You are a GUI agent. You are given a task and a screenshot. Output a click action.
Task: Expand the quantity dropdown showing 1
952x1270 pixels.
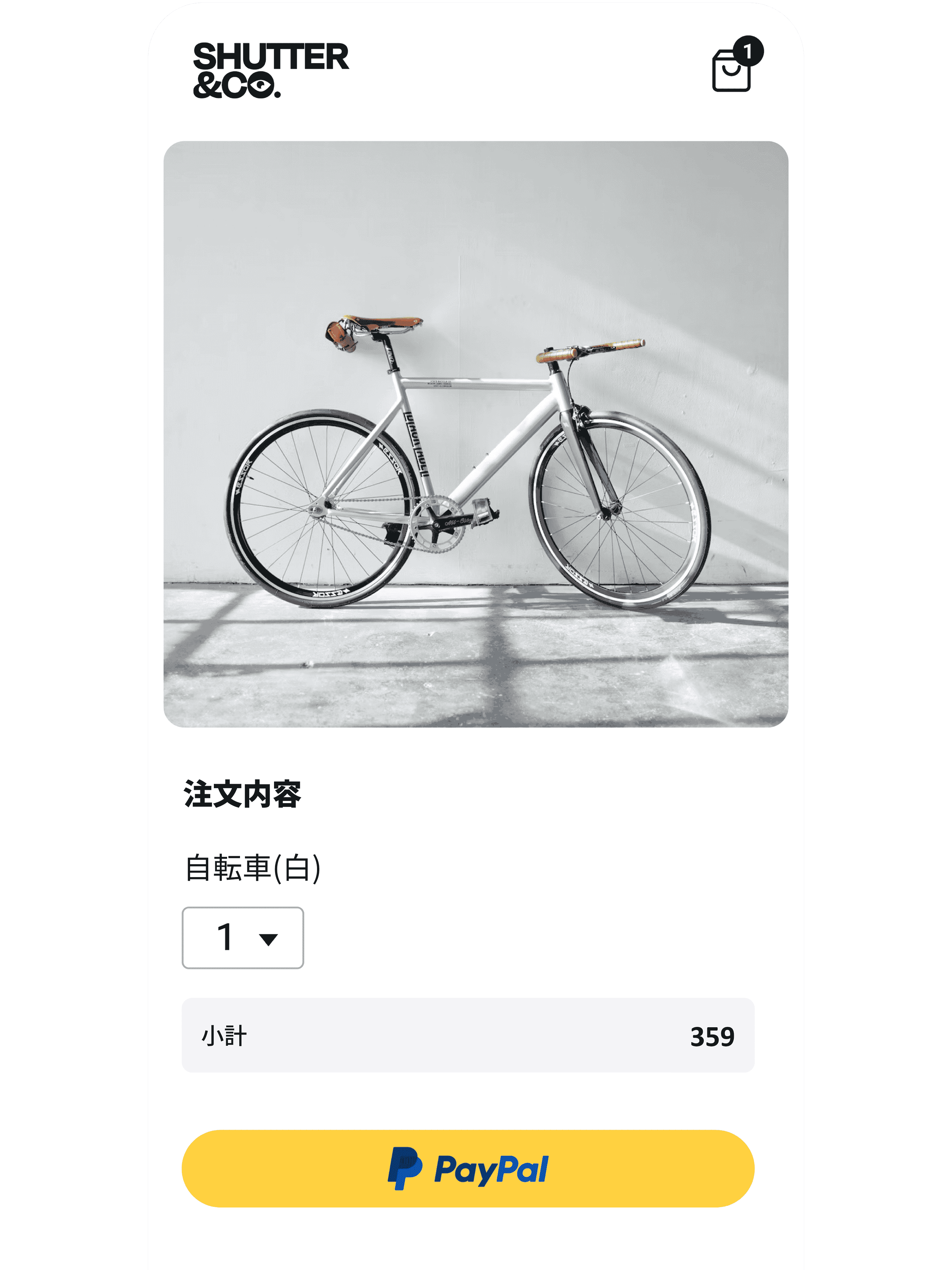(x=243, y=938)
